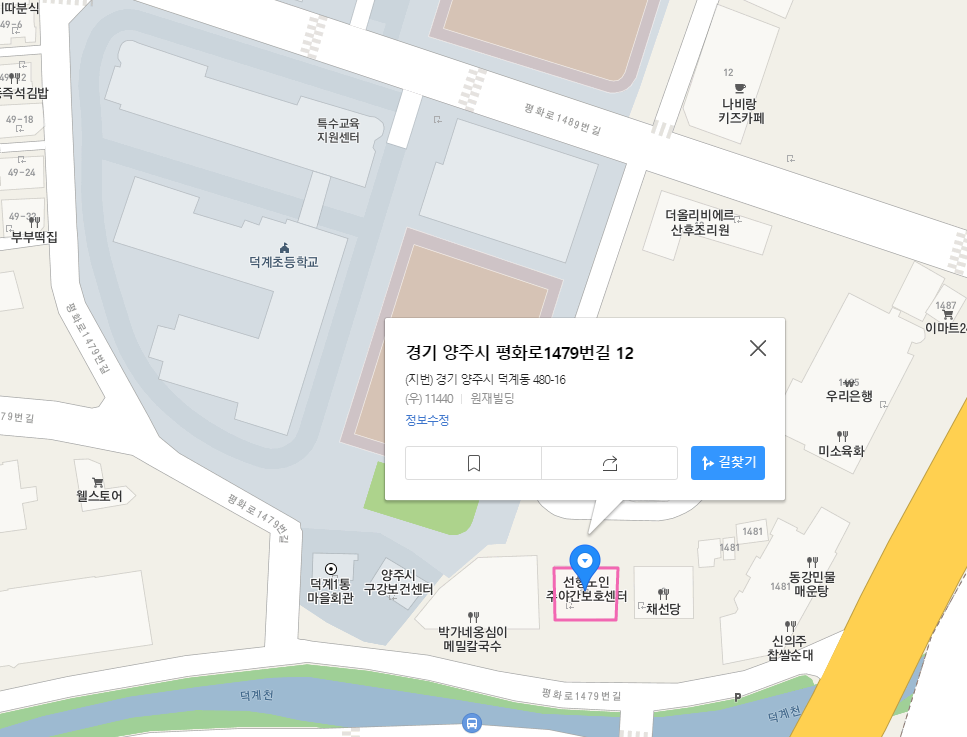Bookmark this address
Viewport: 967px width, 737px height.
(473, 463)
